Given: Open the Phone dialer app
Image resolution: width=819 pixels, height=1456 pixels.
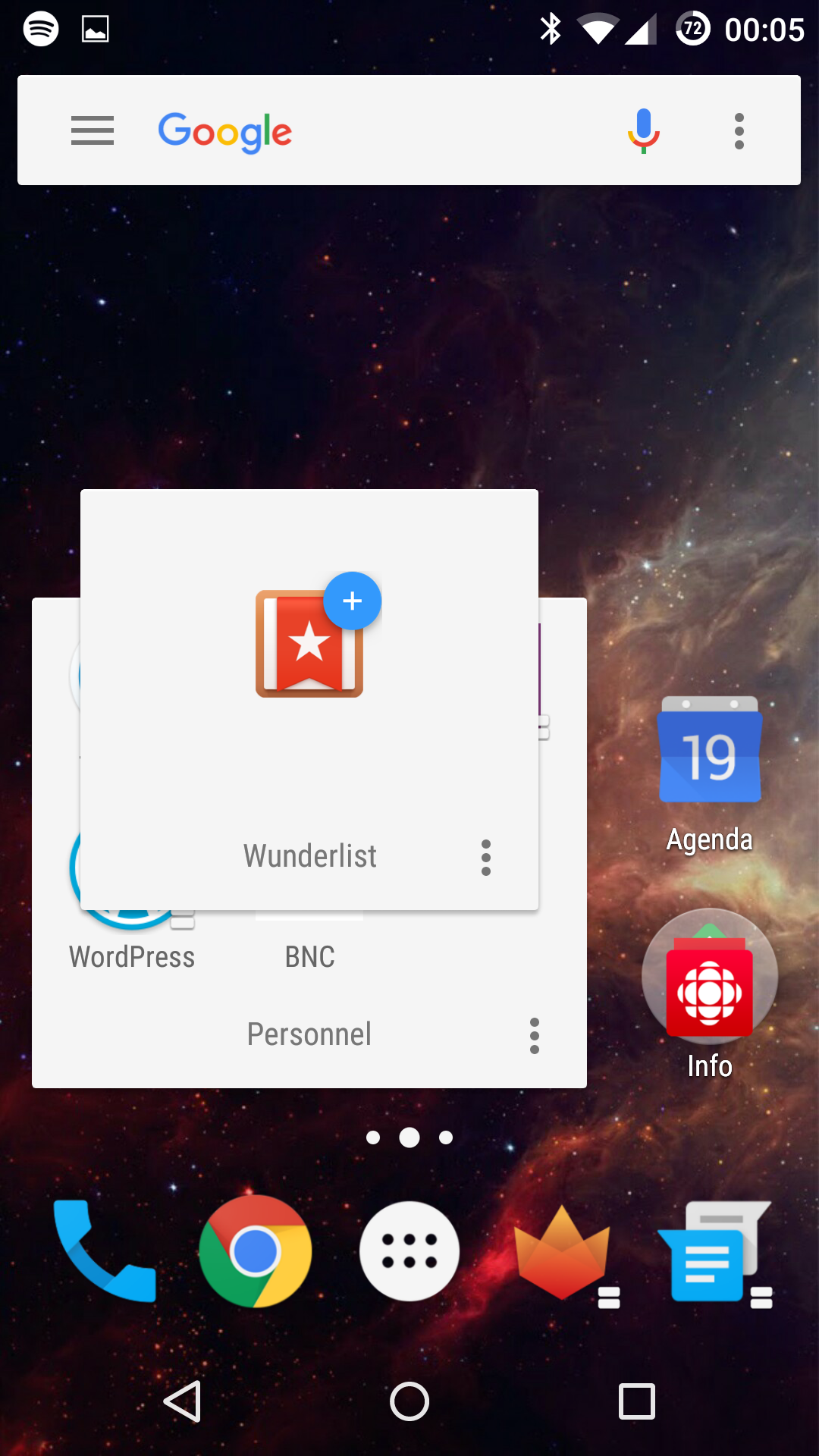Looking at the screenshot, I should pos(105,1250).
